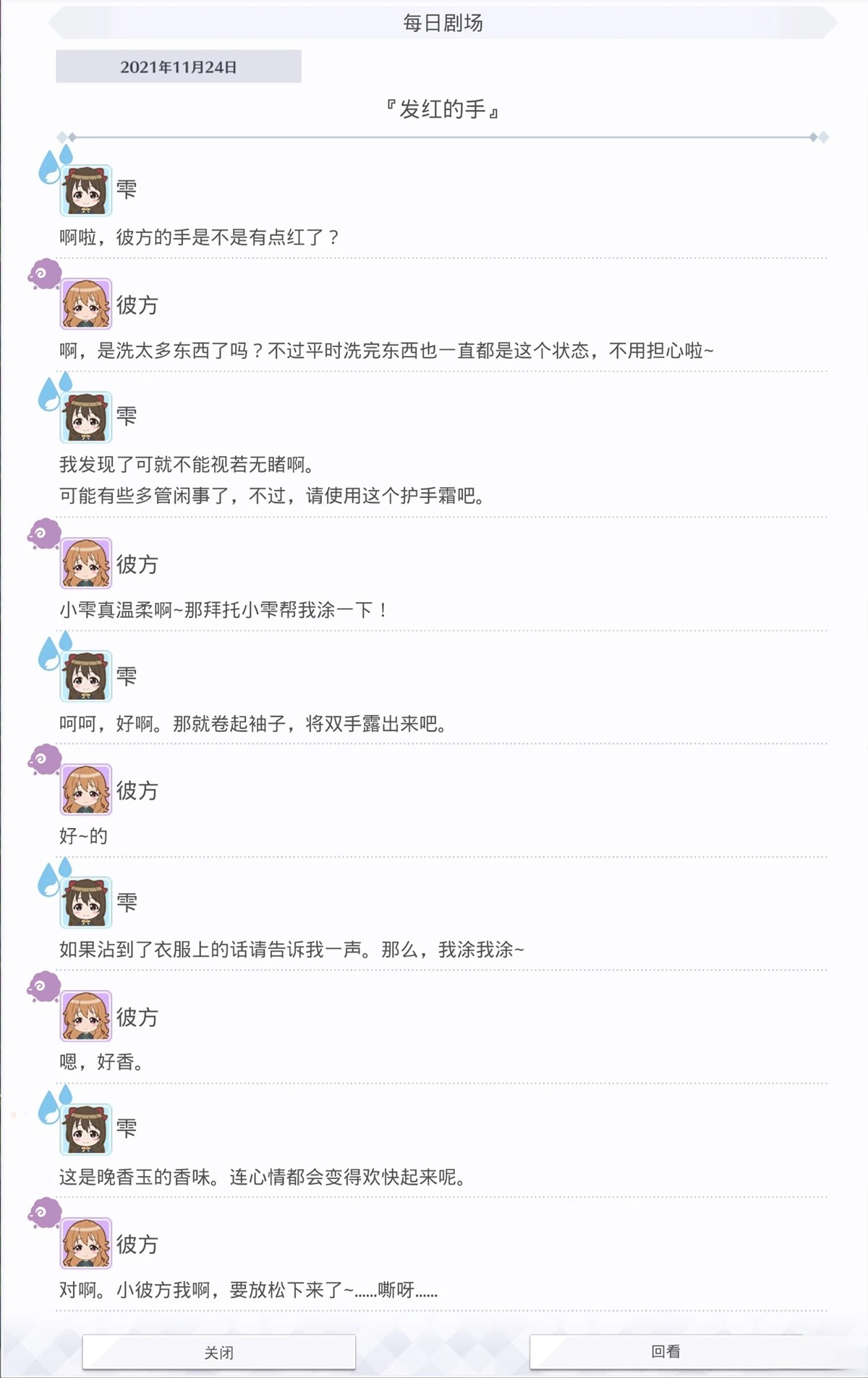This screenshot has height=1378, width=868.
Task: Tap 回看 to review past episodes
Action: (665, 1351)
